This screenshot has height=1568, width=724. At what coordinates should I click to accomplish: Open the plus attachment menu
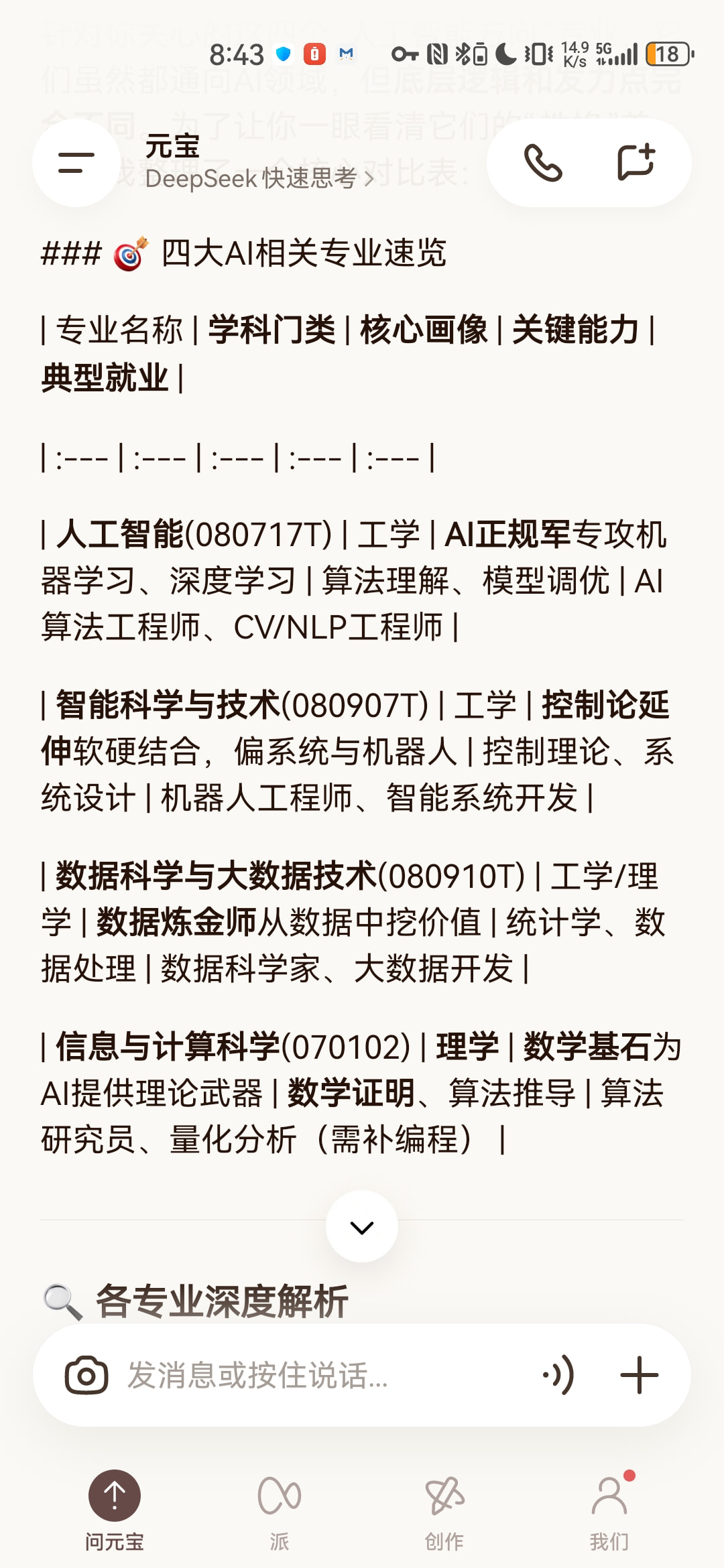(640, 1375)
